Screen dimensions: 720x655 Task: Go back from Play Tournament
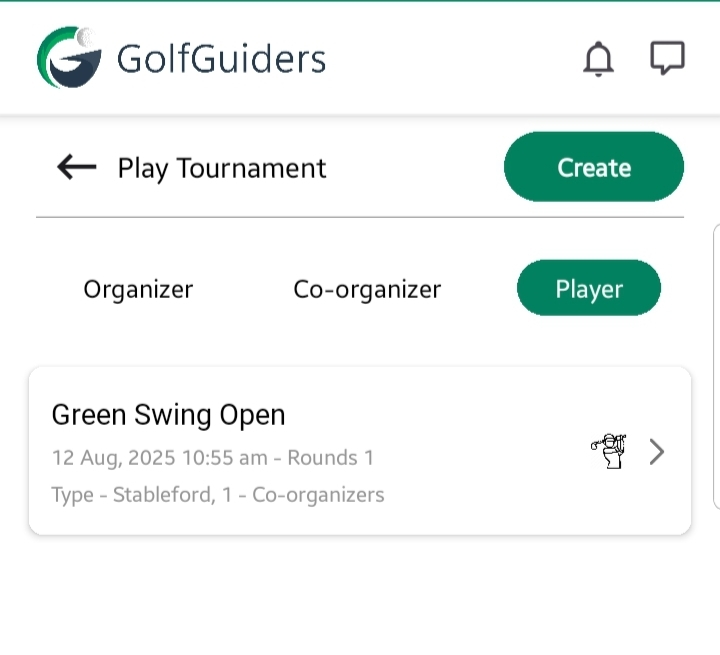click(x=76, y=167)
